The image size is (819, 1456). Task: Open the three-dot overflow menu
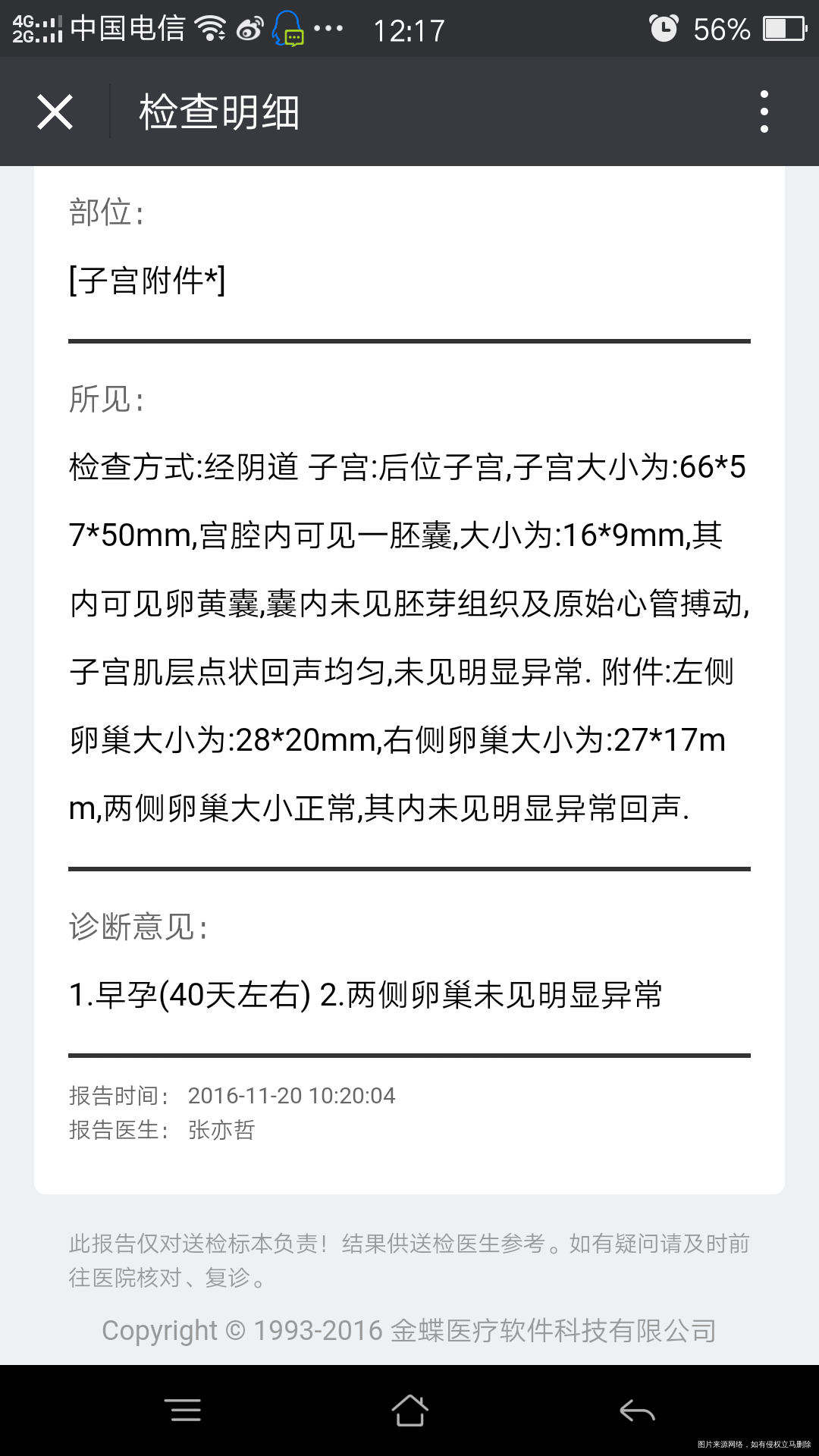[765, 111]
